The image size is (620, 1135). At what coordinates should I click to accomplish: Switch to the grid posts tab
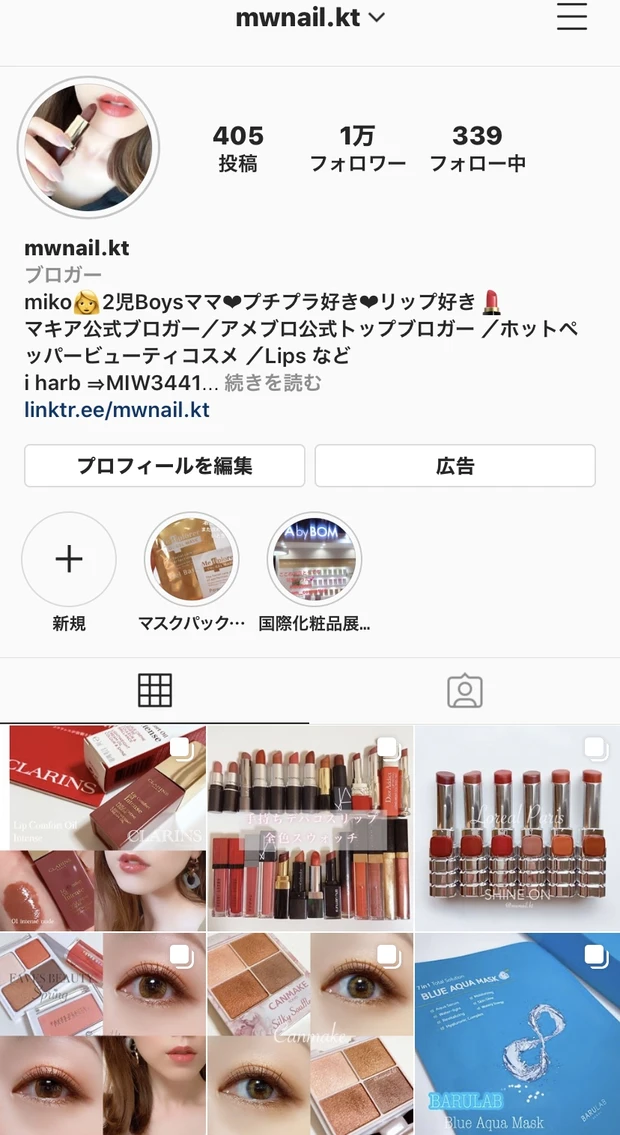click(x=155, y=690)
